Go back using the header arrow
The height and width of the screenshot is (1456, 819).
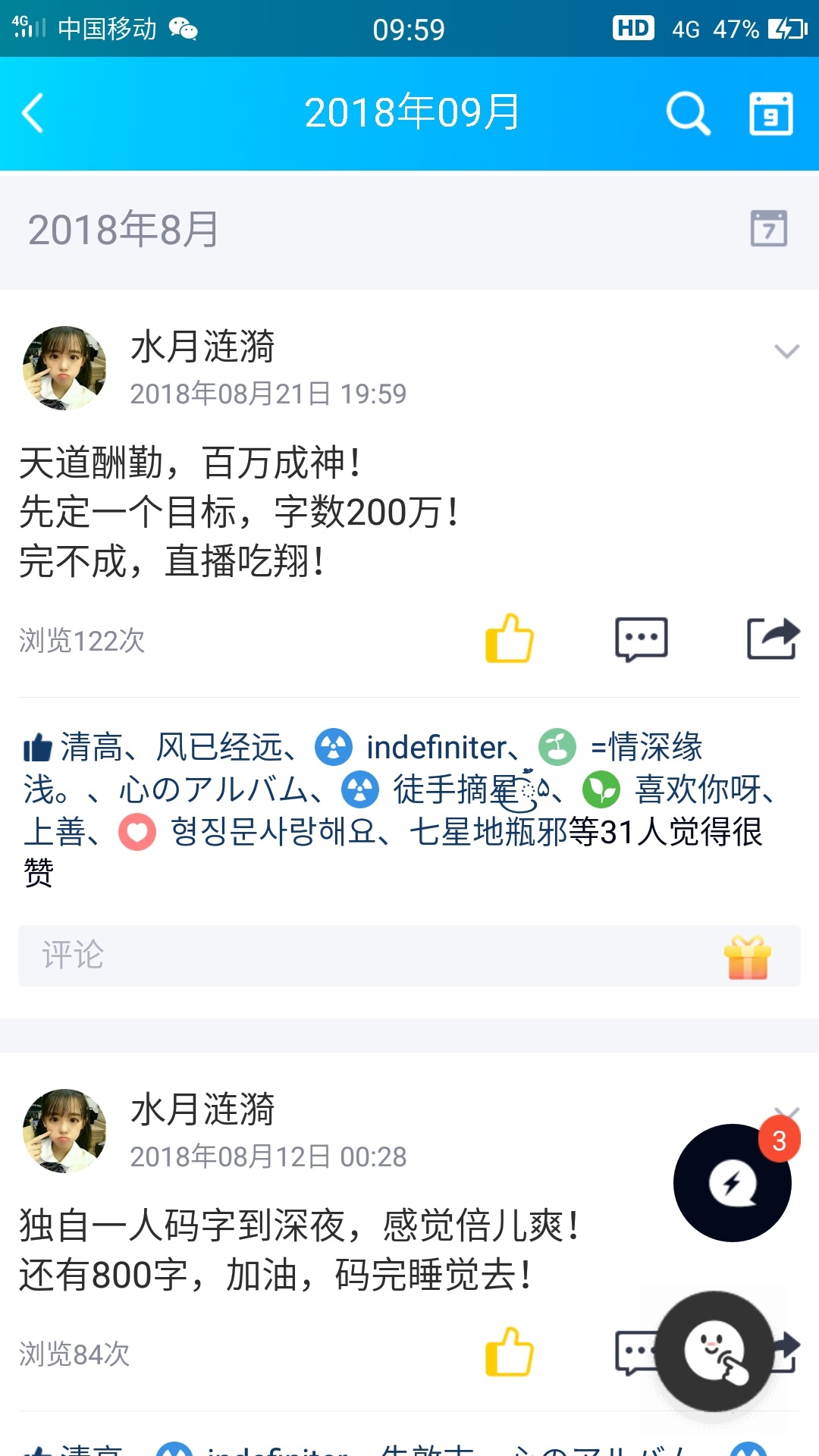[33, 113]
